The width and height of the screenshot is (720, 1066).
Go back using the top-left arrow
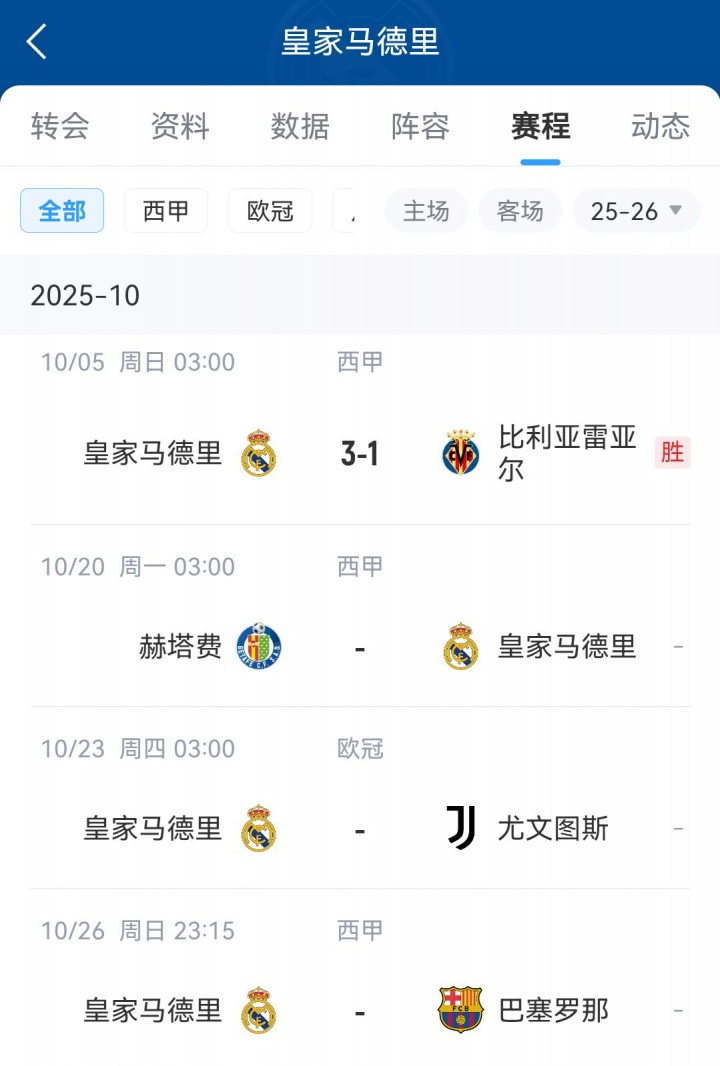(37, 42)
